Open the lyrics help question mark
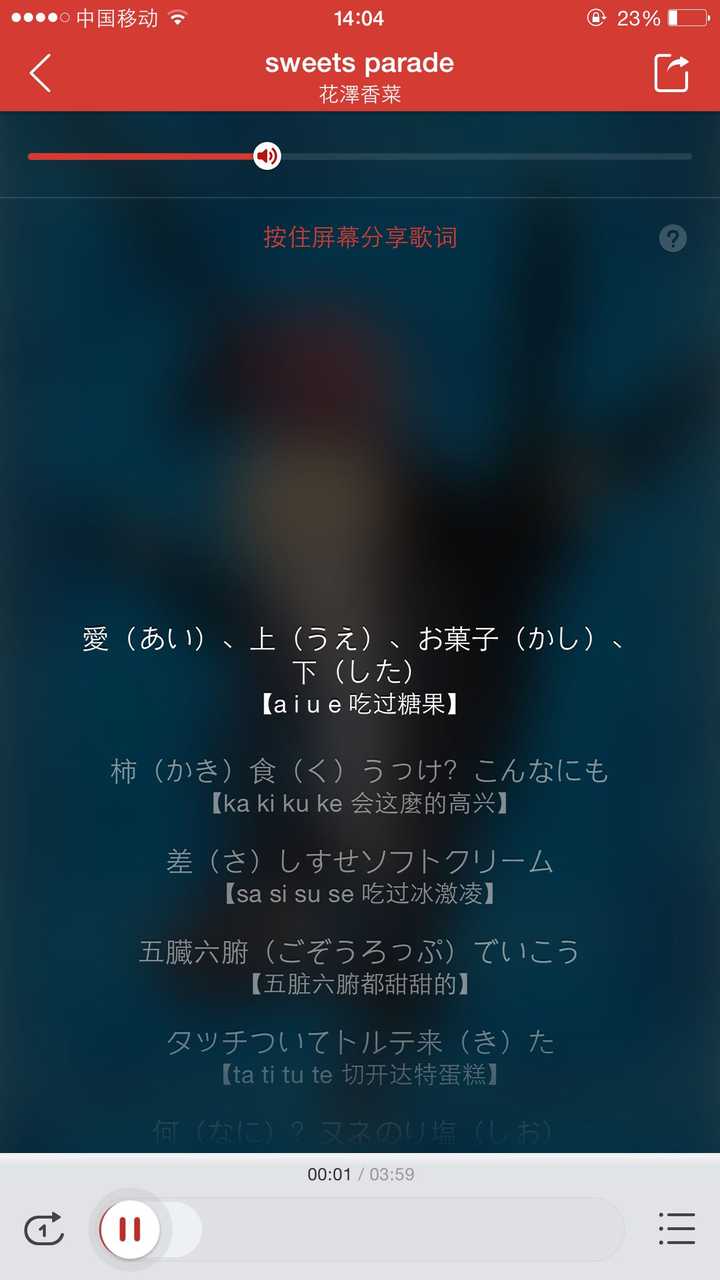The image size is (720, 1280). point(673,238)
